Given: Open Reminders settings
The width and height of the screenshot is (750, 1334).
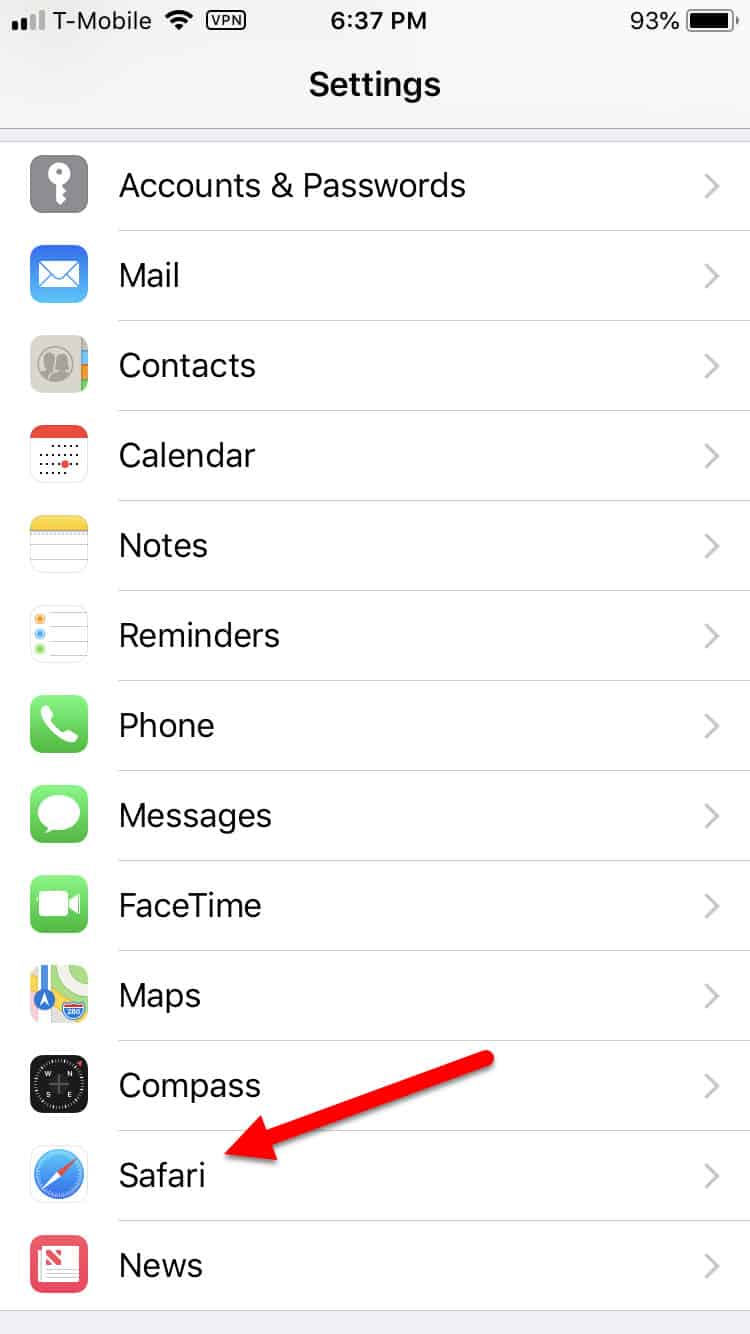Looking at the screenshot, I should tap(375, 636).
